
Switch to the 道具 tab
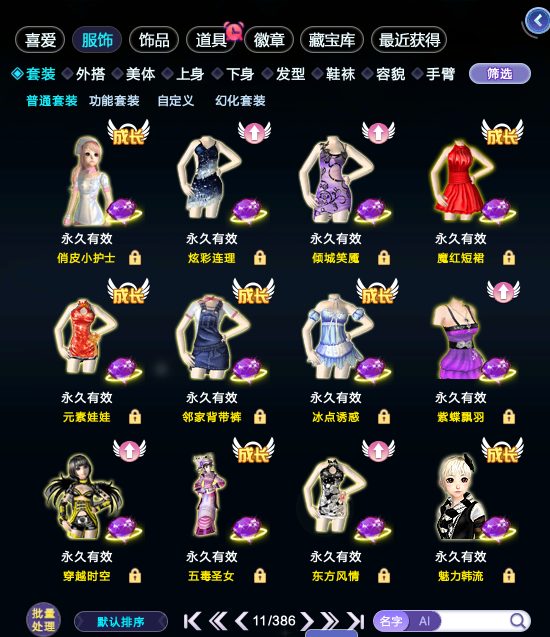(x=211, y=40)
